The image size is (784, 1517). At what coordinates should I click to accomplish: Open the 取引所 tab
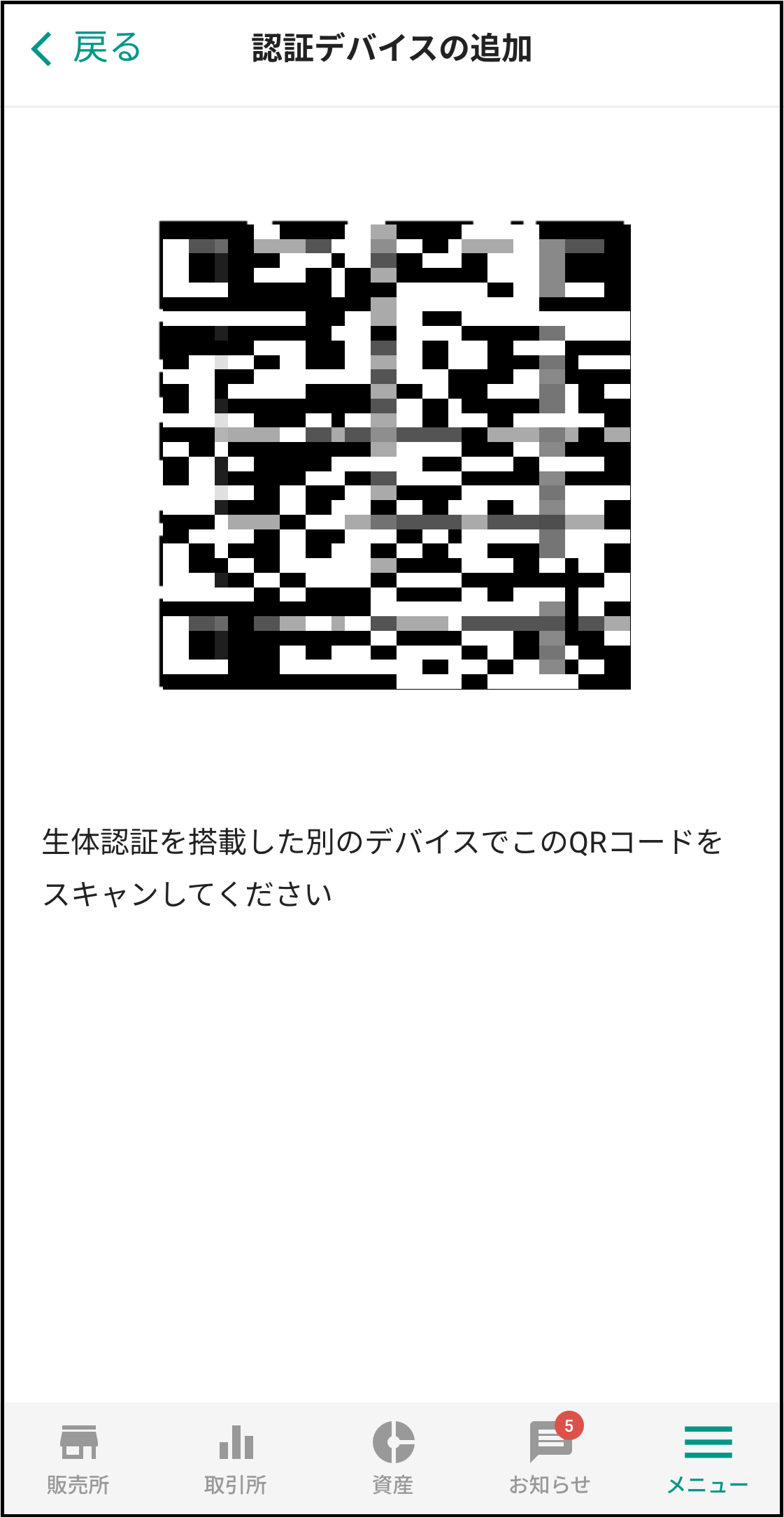[236, 1459]
